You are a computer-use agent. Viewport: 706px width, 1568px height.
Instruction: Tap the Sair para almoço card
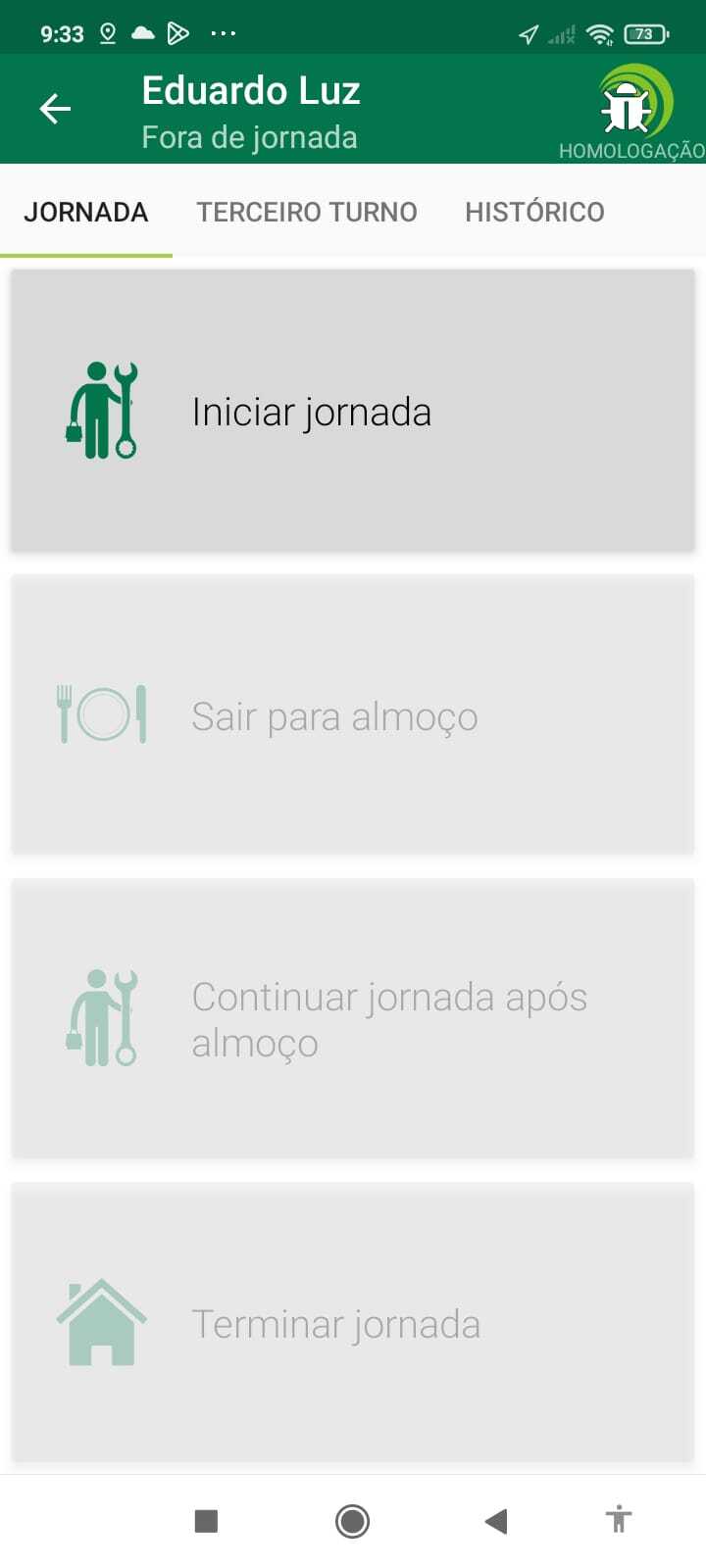[353, 715]
